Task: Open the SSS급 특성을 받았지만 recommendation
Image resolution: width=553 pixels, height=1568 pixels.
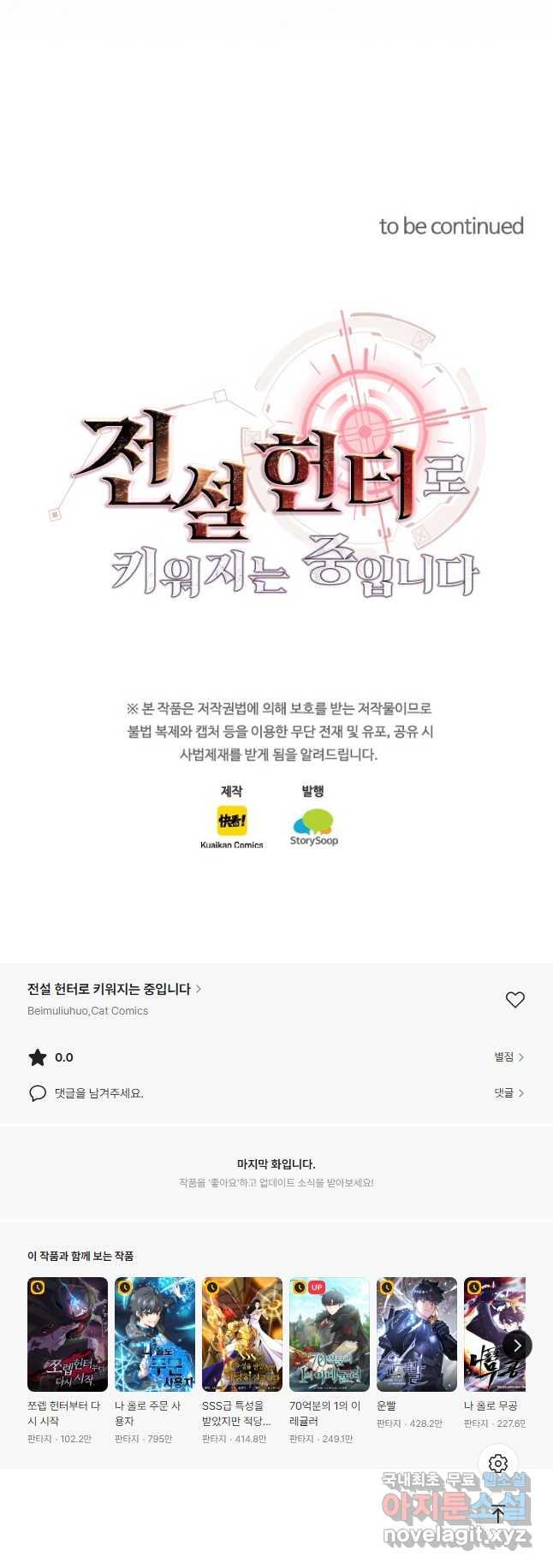Action: pos(242,1334)
